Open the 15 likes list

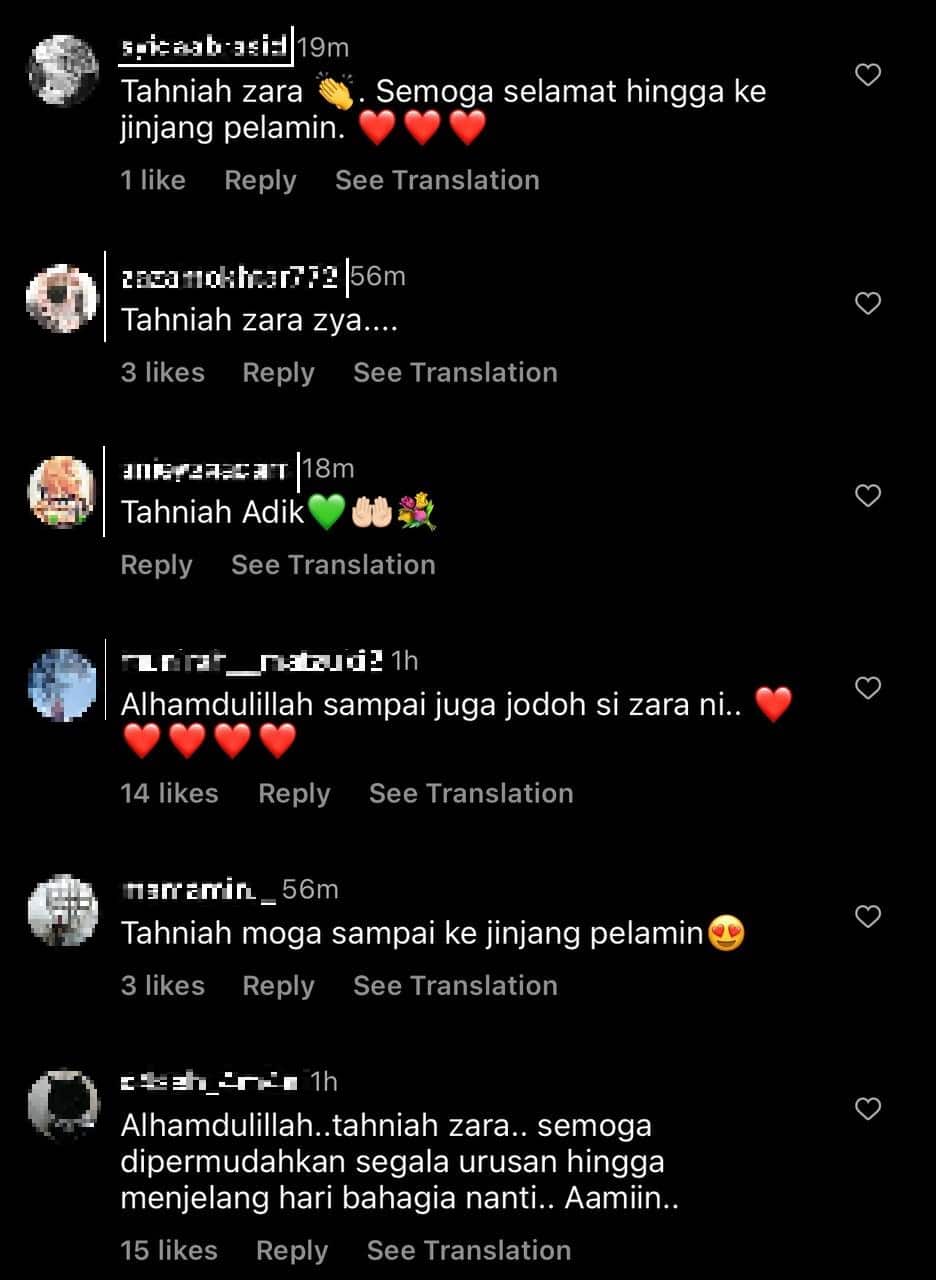pyautogui.click(x=168, y=1250)
